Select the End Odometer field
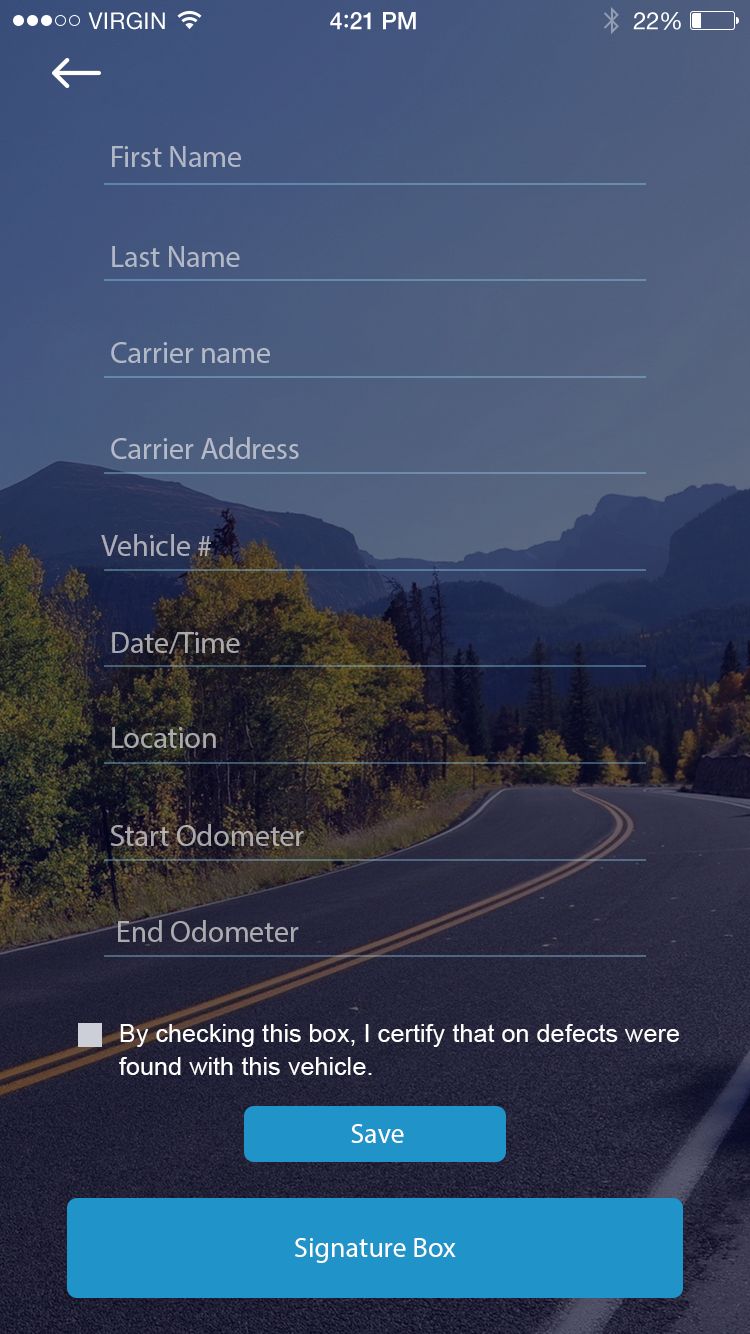Image resolution: width=750 pixels, height=1334 pixels. point(374,932)
